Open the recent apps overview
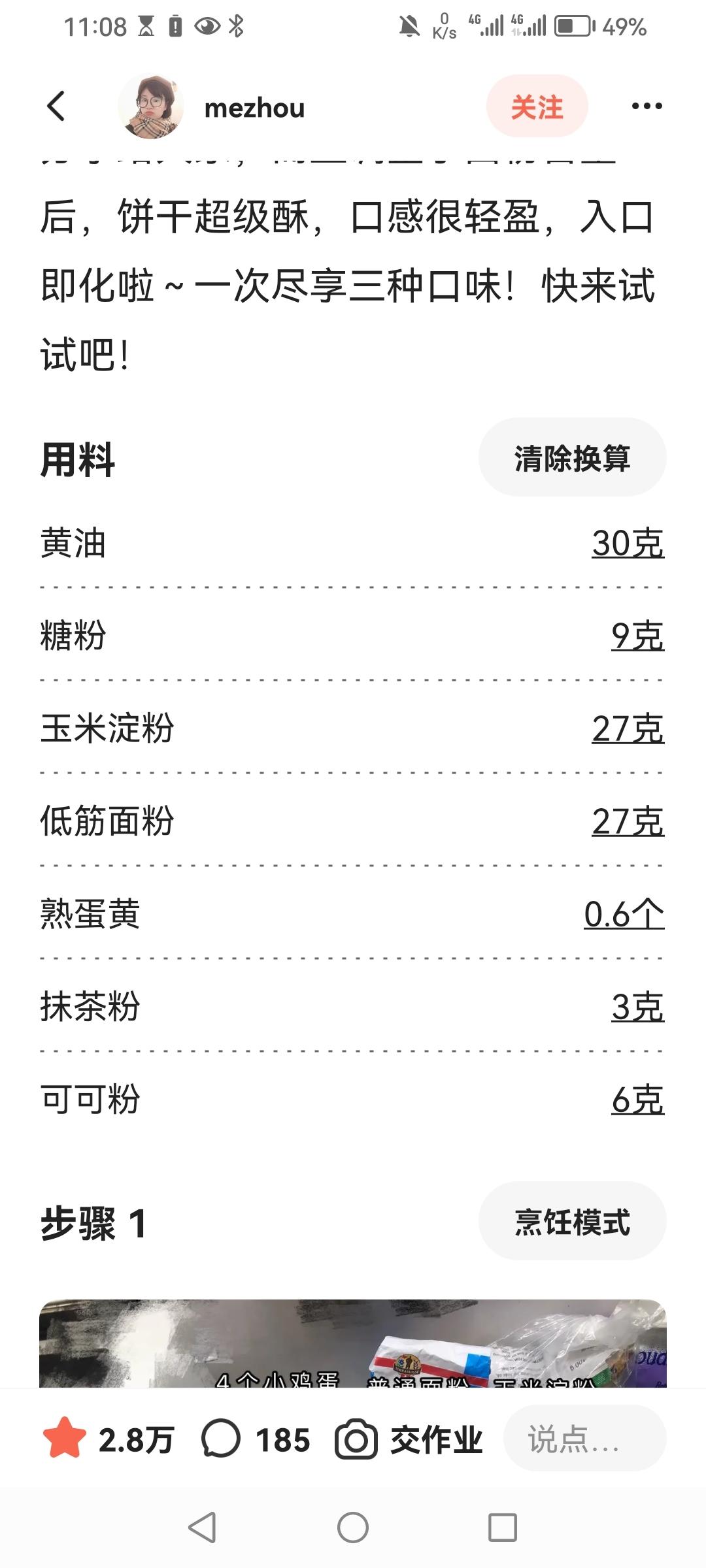 click(503, 1528)
